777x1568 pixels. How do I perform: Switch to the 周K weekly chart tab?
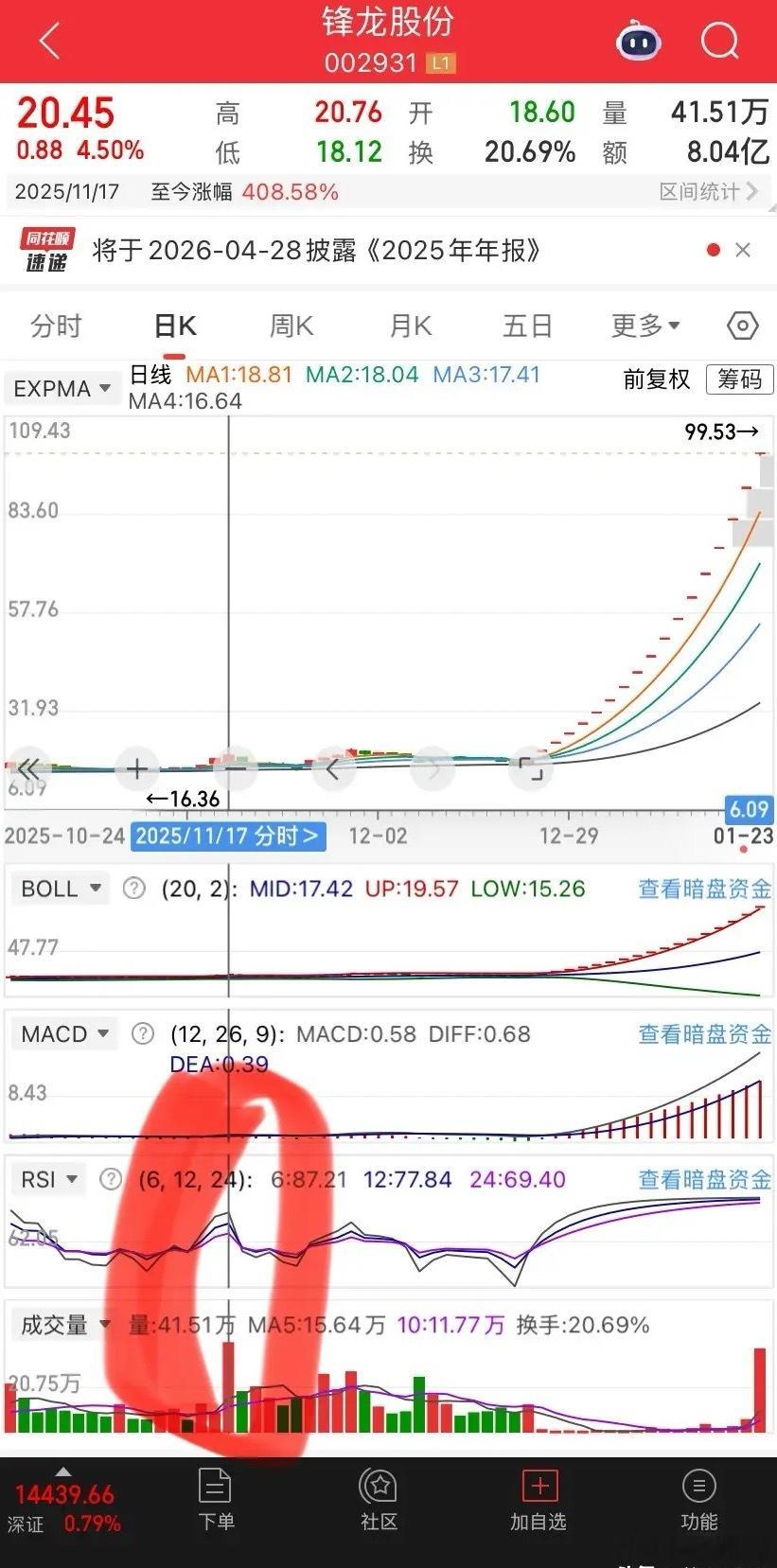291,326
